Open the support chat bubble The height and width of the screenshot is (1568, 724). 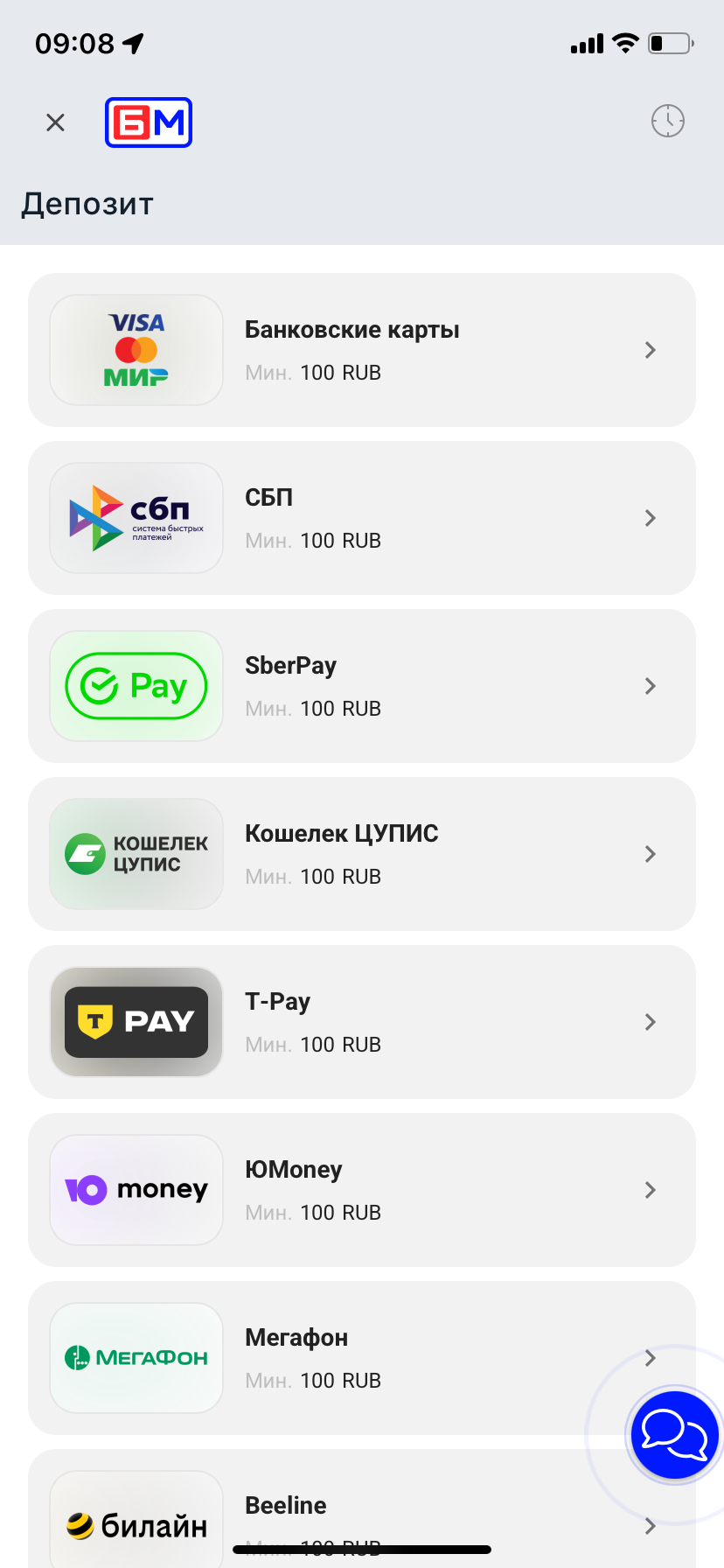[x=674, y=1435]
